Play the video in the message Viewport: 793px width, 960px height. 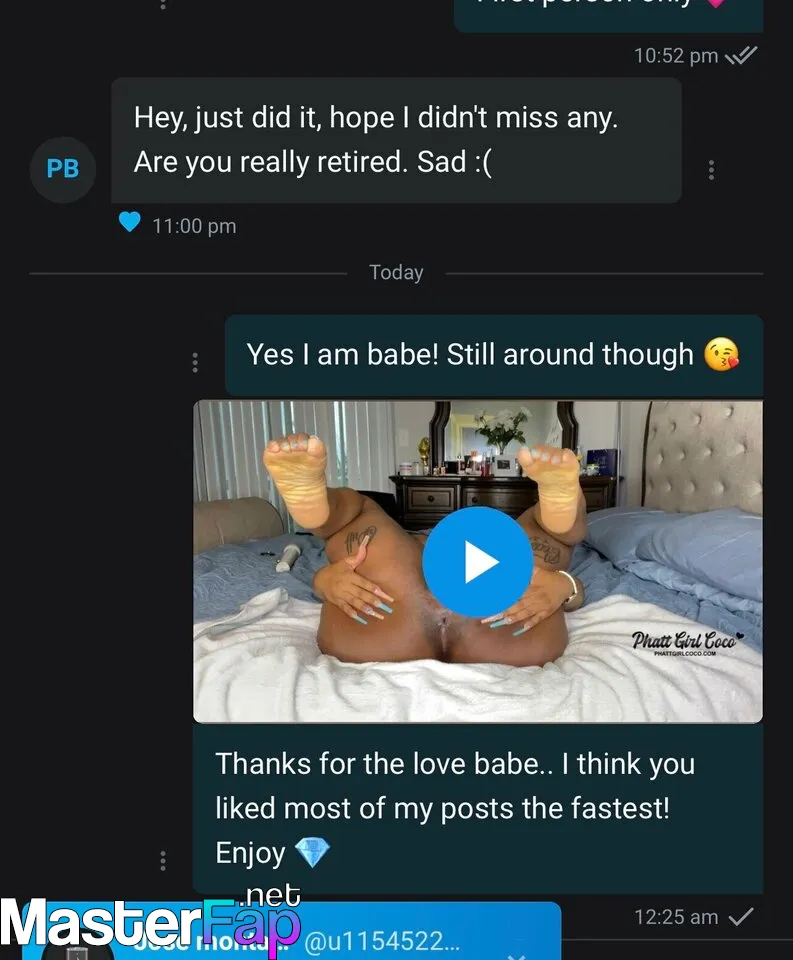click(x=477, y=562)
